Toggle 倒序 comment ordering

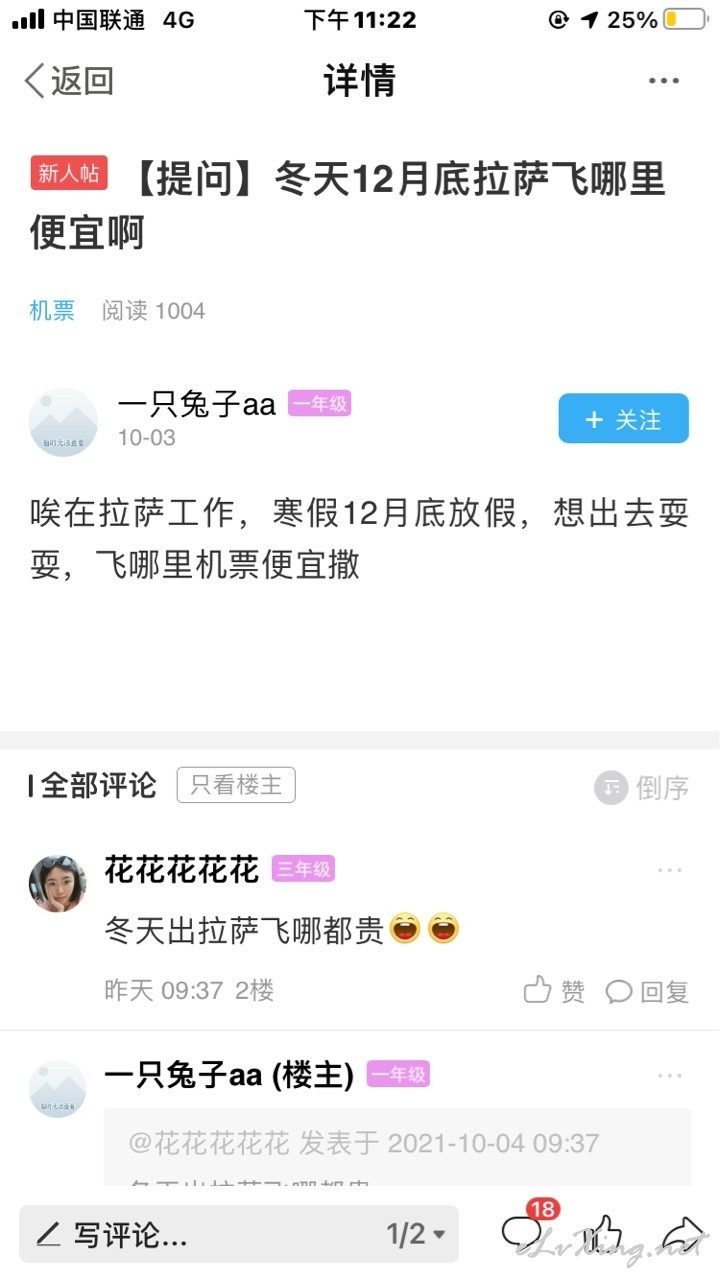pyautogui.click(x=642, y=788)
